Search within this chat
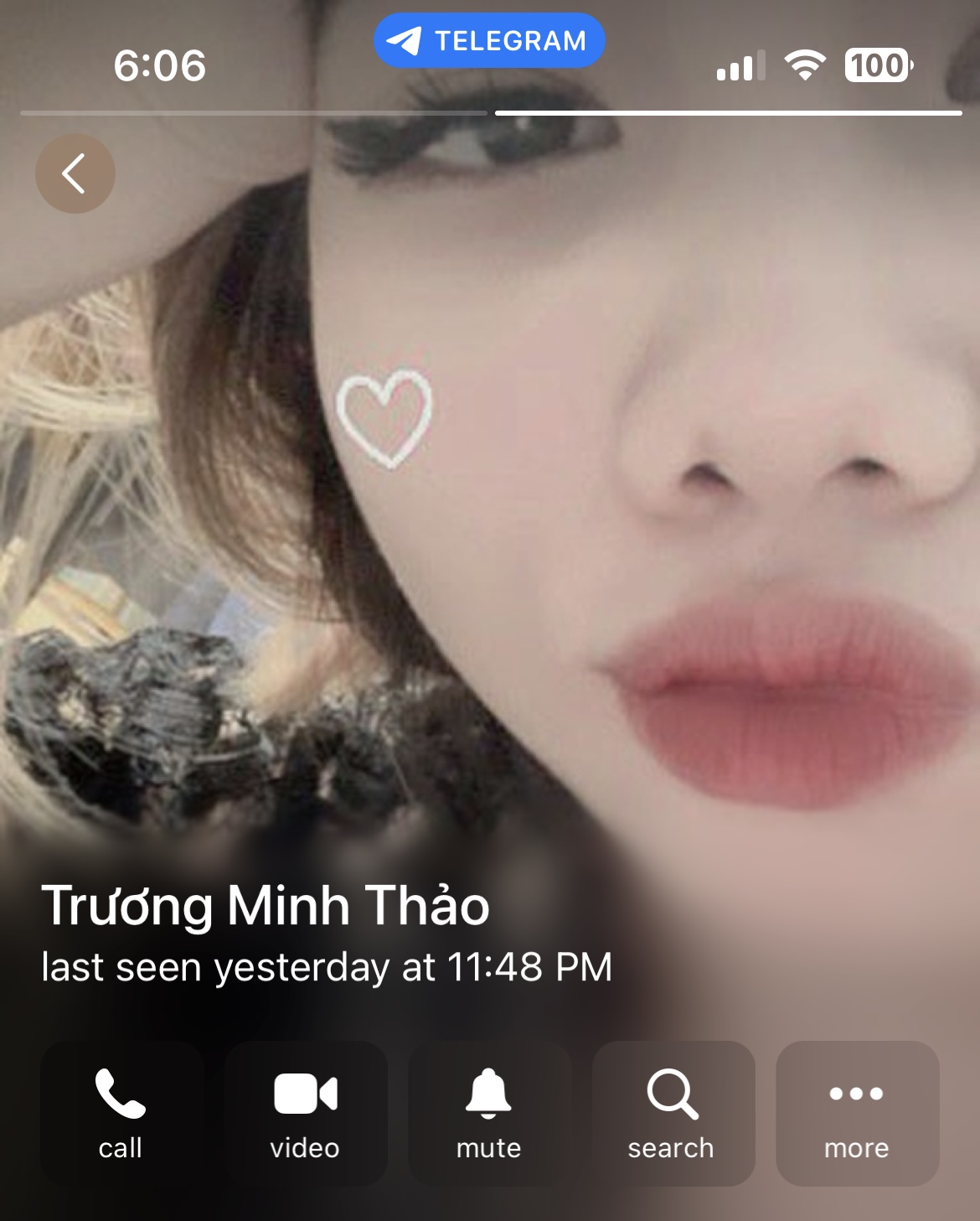980x1221 pixels. coord(673,1113)
